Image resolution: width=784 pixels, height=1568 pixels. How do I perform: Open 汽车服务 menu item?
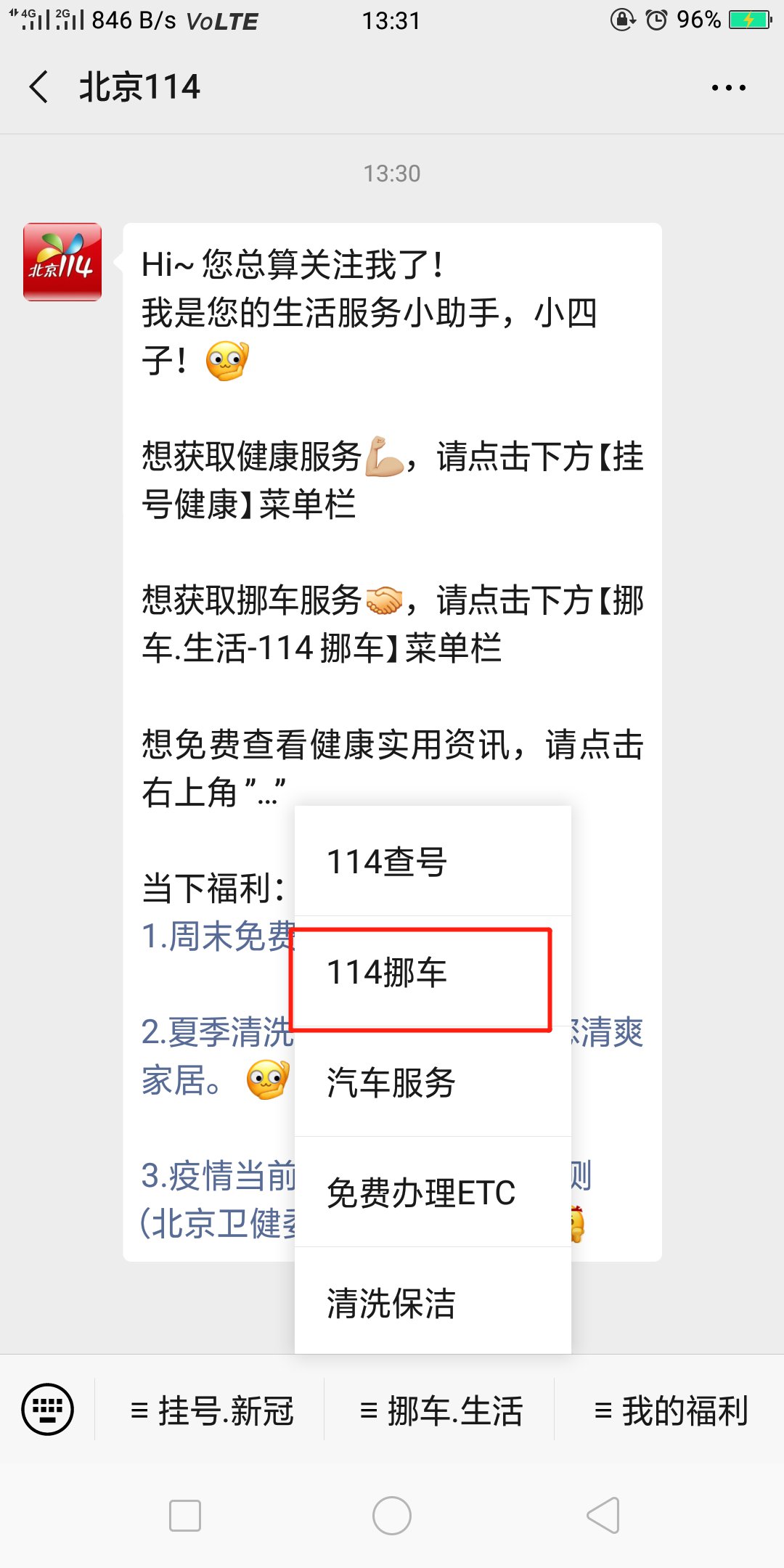click(432, 1082)
